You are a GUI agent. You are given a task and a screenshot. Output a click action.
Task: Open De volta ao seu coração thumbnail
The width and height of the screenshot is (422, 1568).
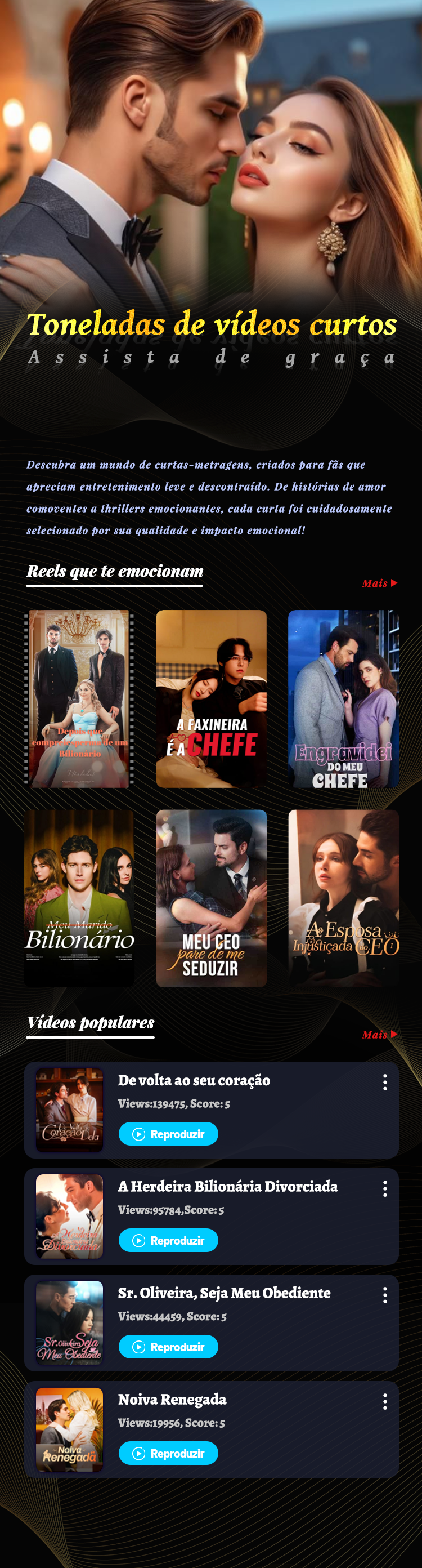click(69, 1109)
